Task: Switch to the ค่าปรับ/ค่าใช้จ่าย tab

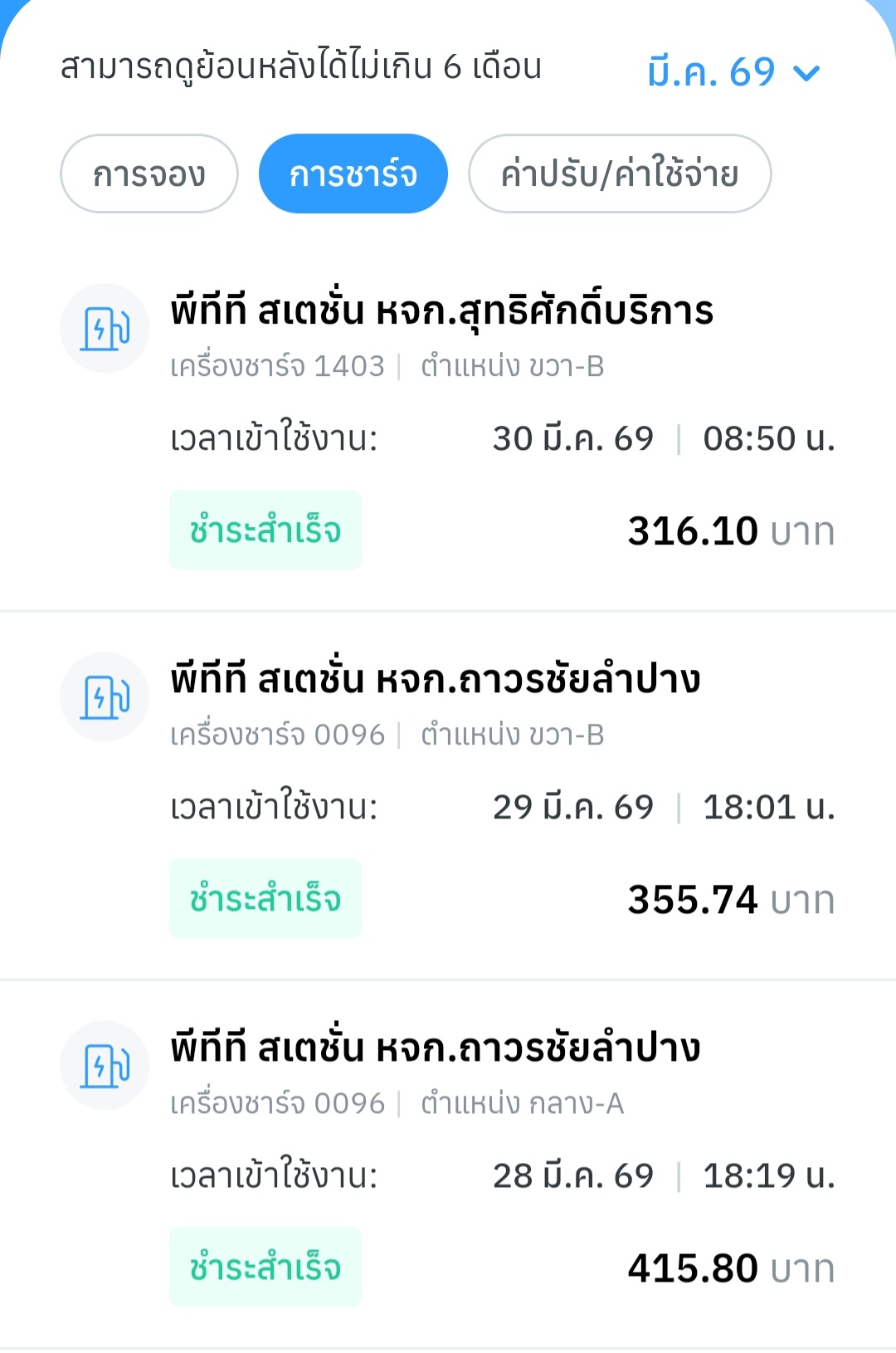Action: [620, 174]
